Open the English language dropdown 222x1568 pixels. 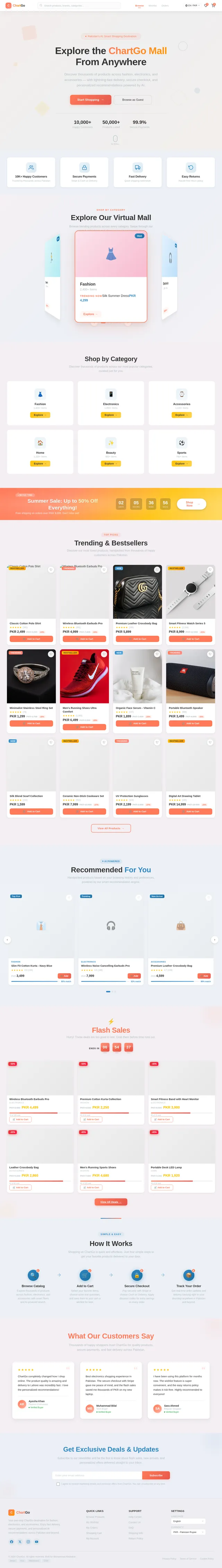(x=188, y=1521)
